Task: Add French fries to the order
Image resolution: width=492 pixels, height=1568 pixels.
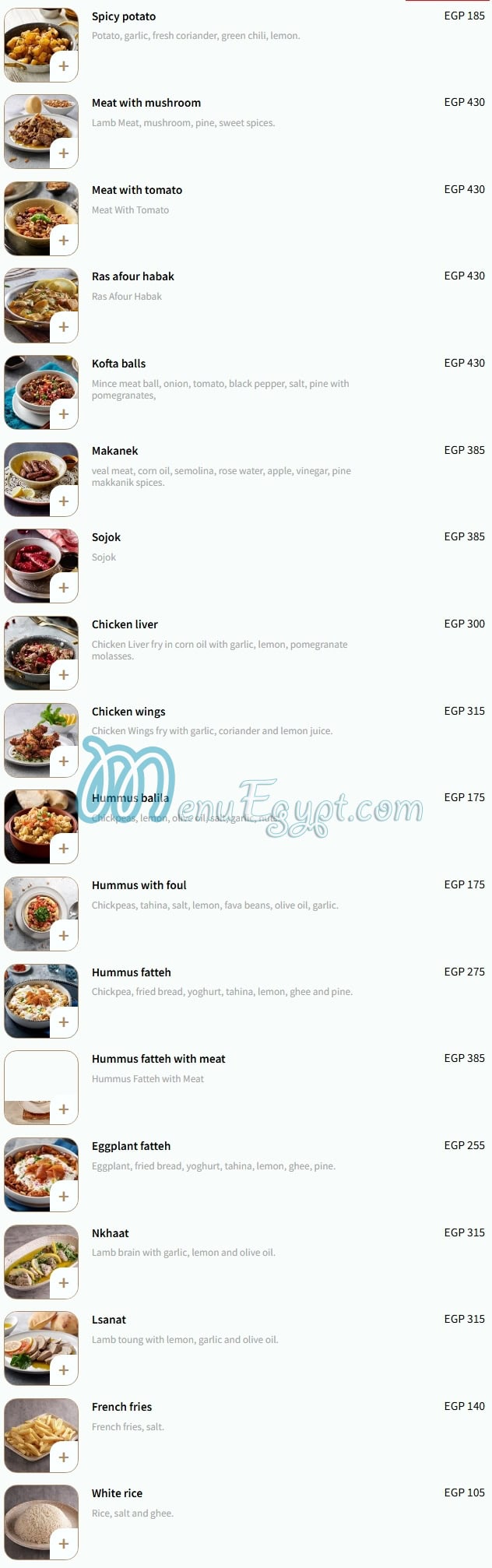Action: point(64,1457)
